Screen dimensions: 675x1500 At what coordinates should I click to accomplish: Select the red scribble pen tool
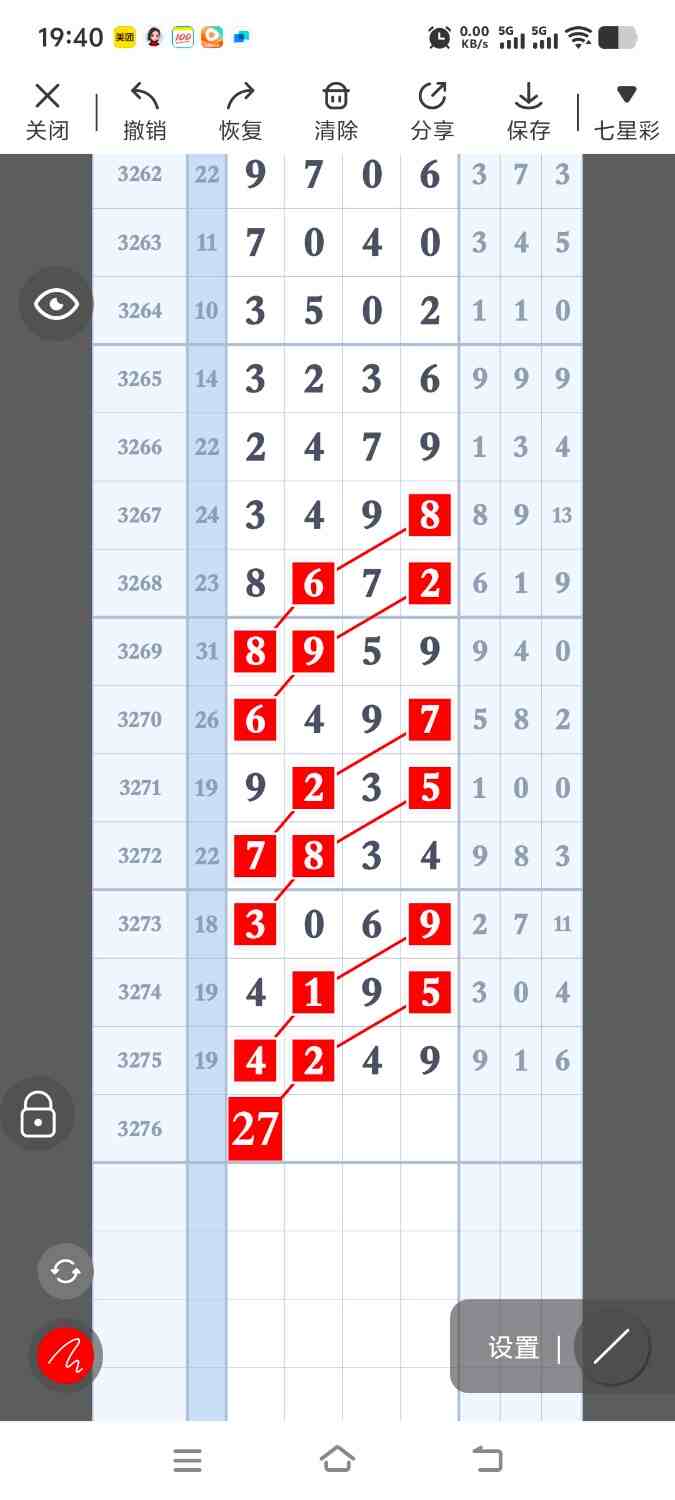point(65,1355)
